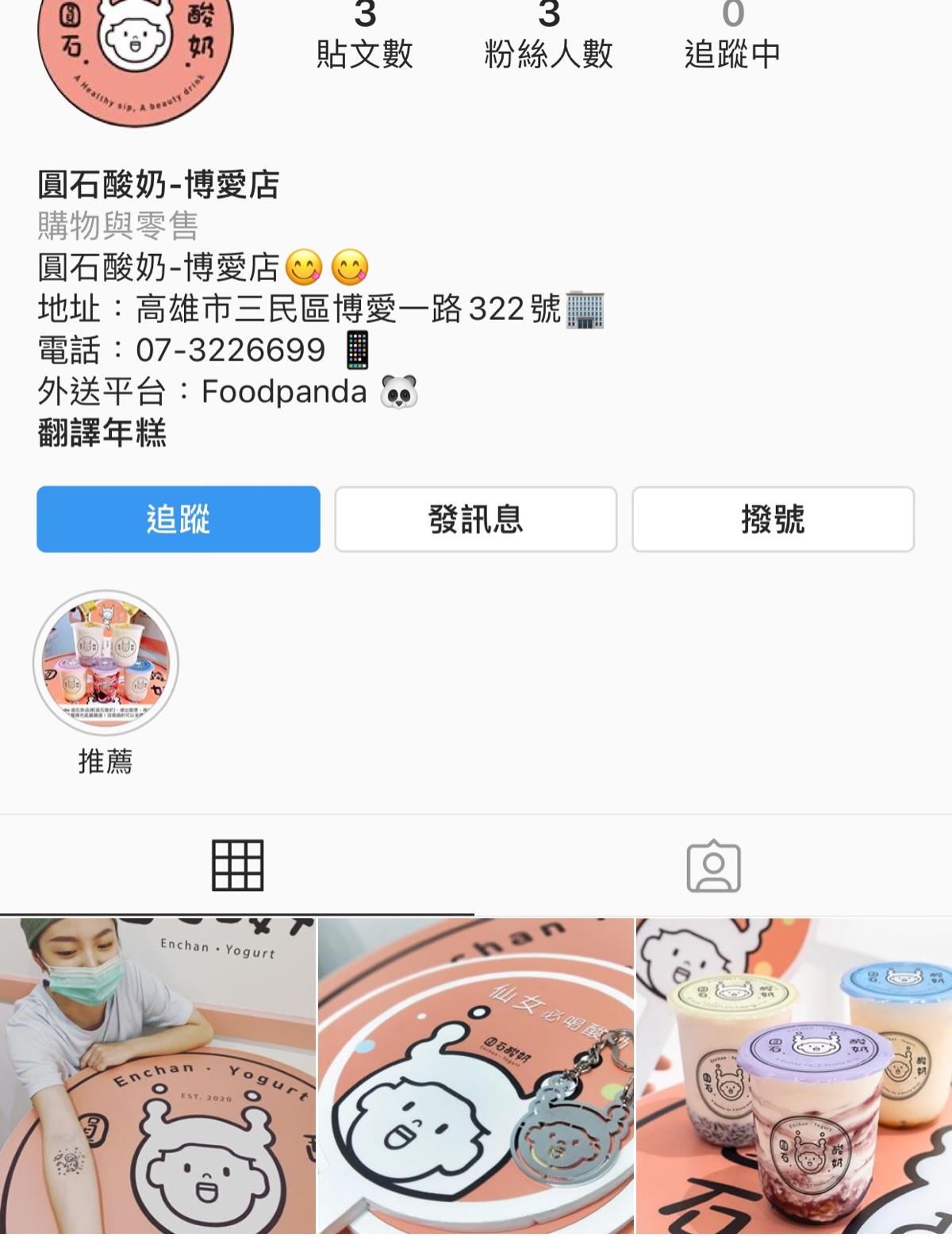952x1237 pixels.
Task: Call the store via 撥號 button
Action: pos(773,519)
